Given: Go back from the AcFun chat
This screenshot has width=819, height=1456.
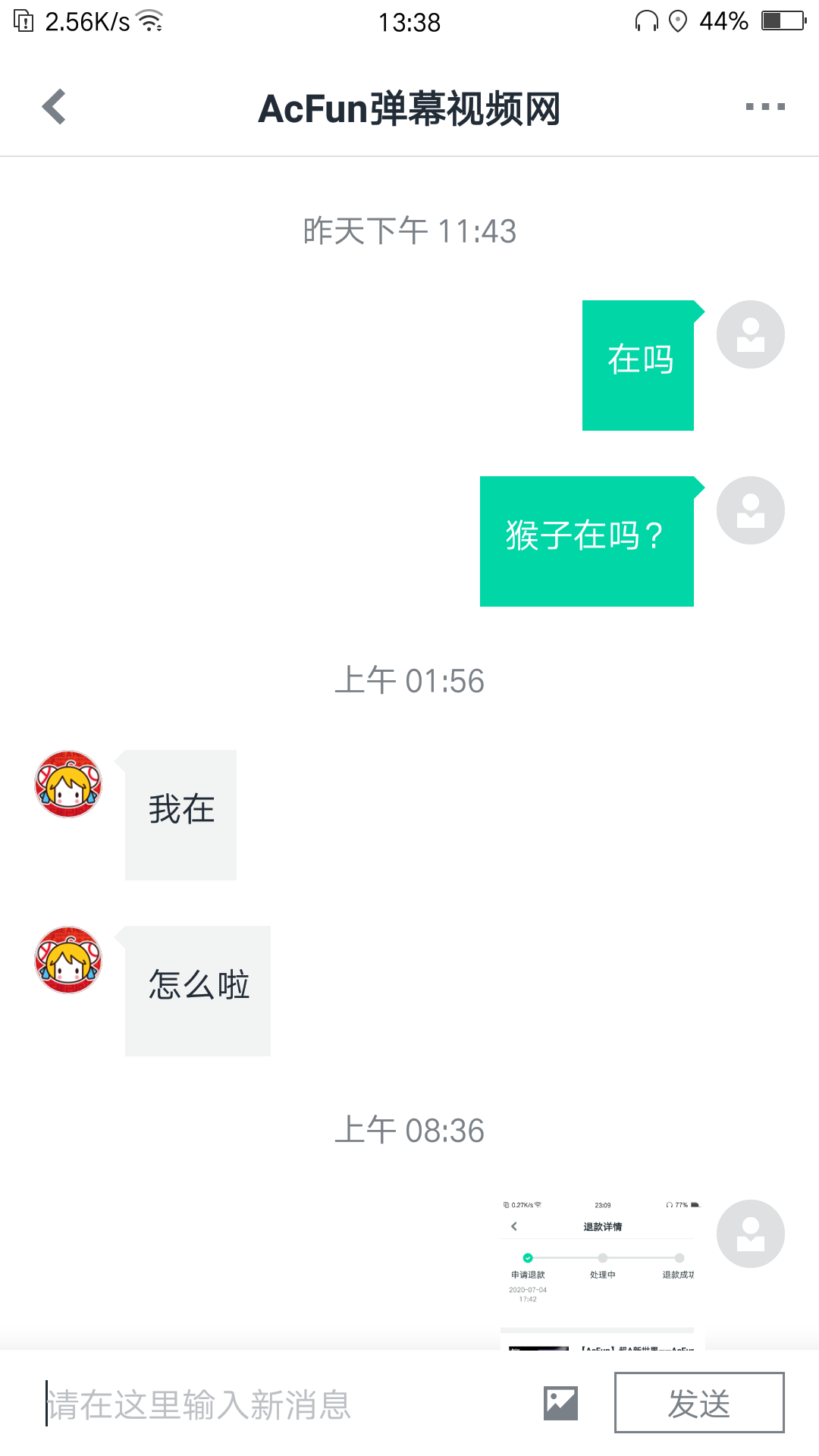Looking at the screenshot, I should tap(54, 107).
